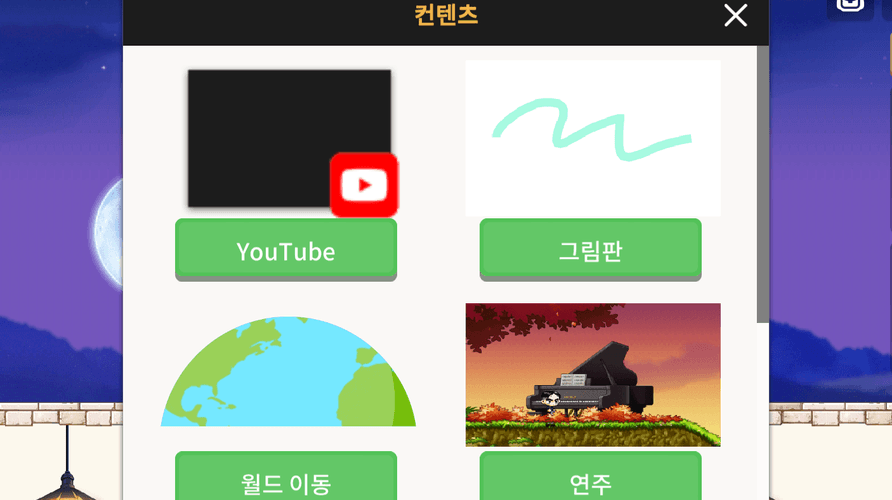The image size is (892, 500).
Task: Close the 컨텐츠 dialog
Action: (735, 15)
